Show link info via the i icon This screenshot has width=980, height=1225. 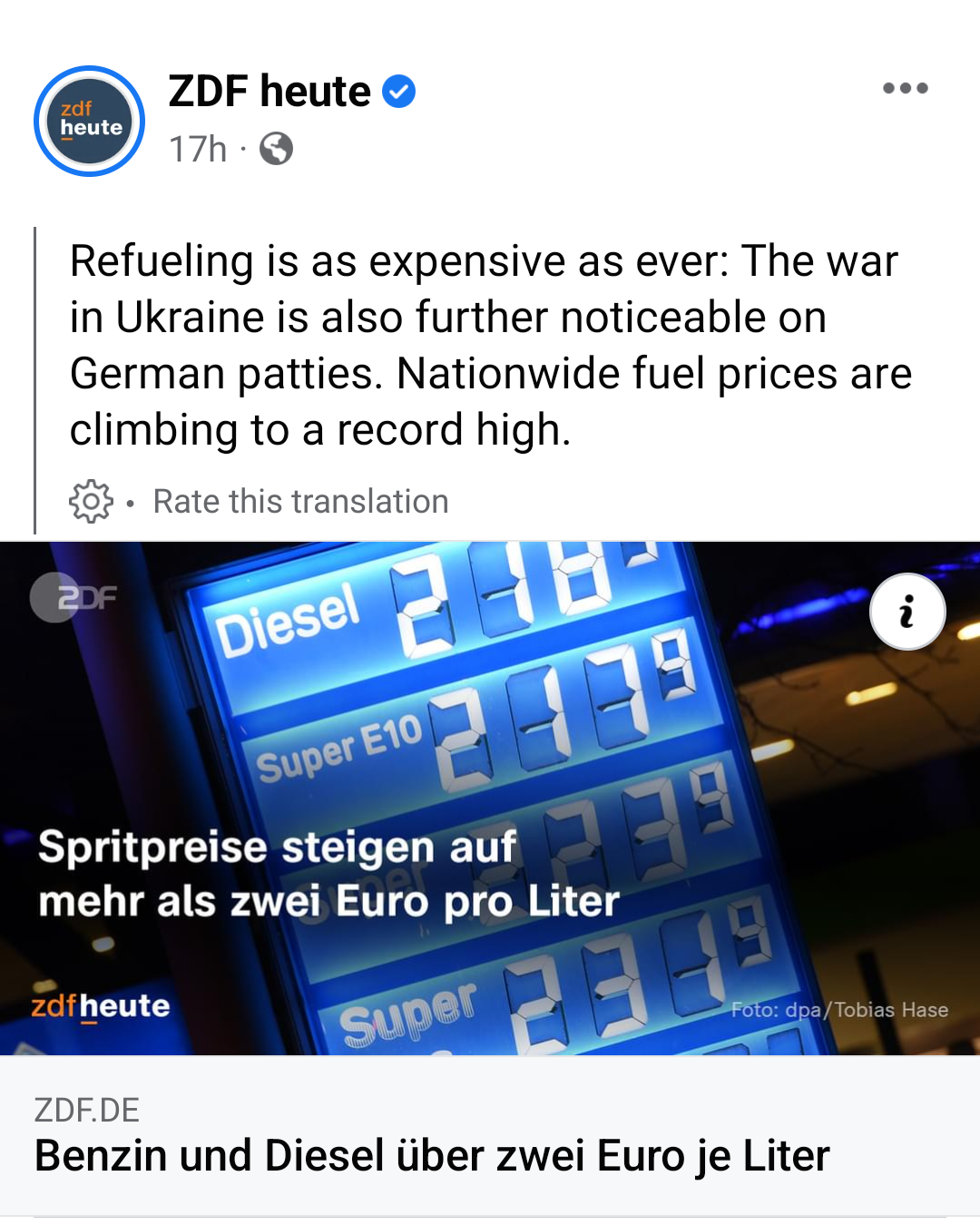906,612
